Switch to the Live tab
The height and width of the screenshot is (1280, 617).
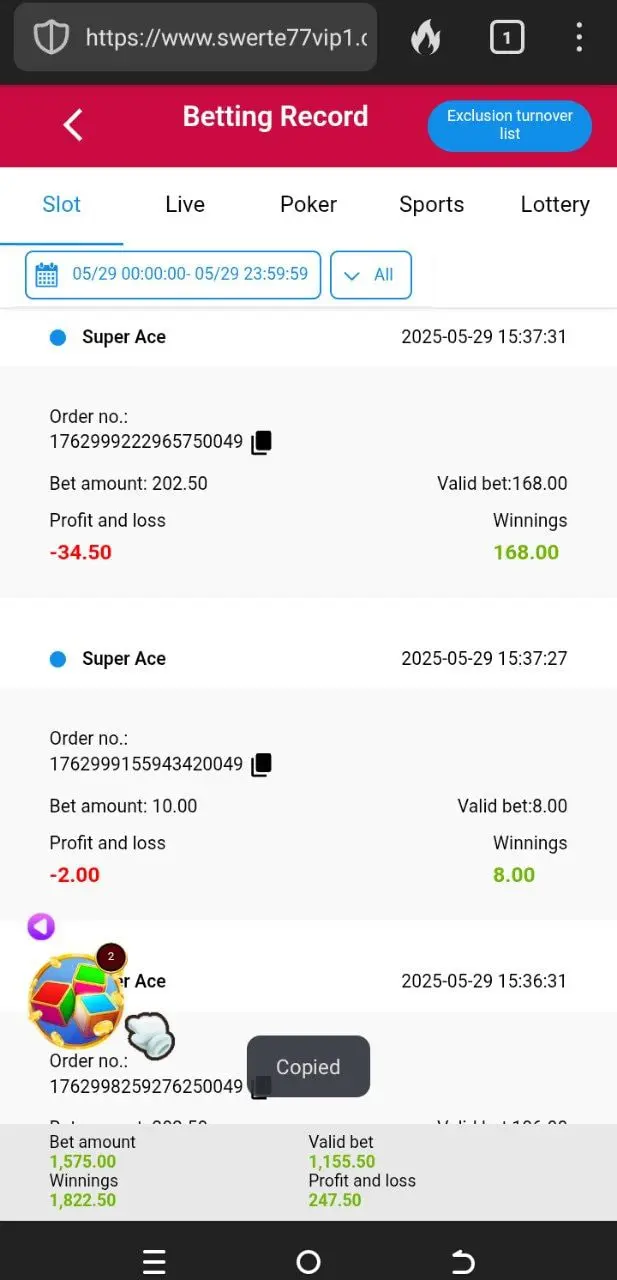pyautogui.click(x=185, y=205)
